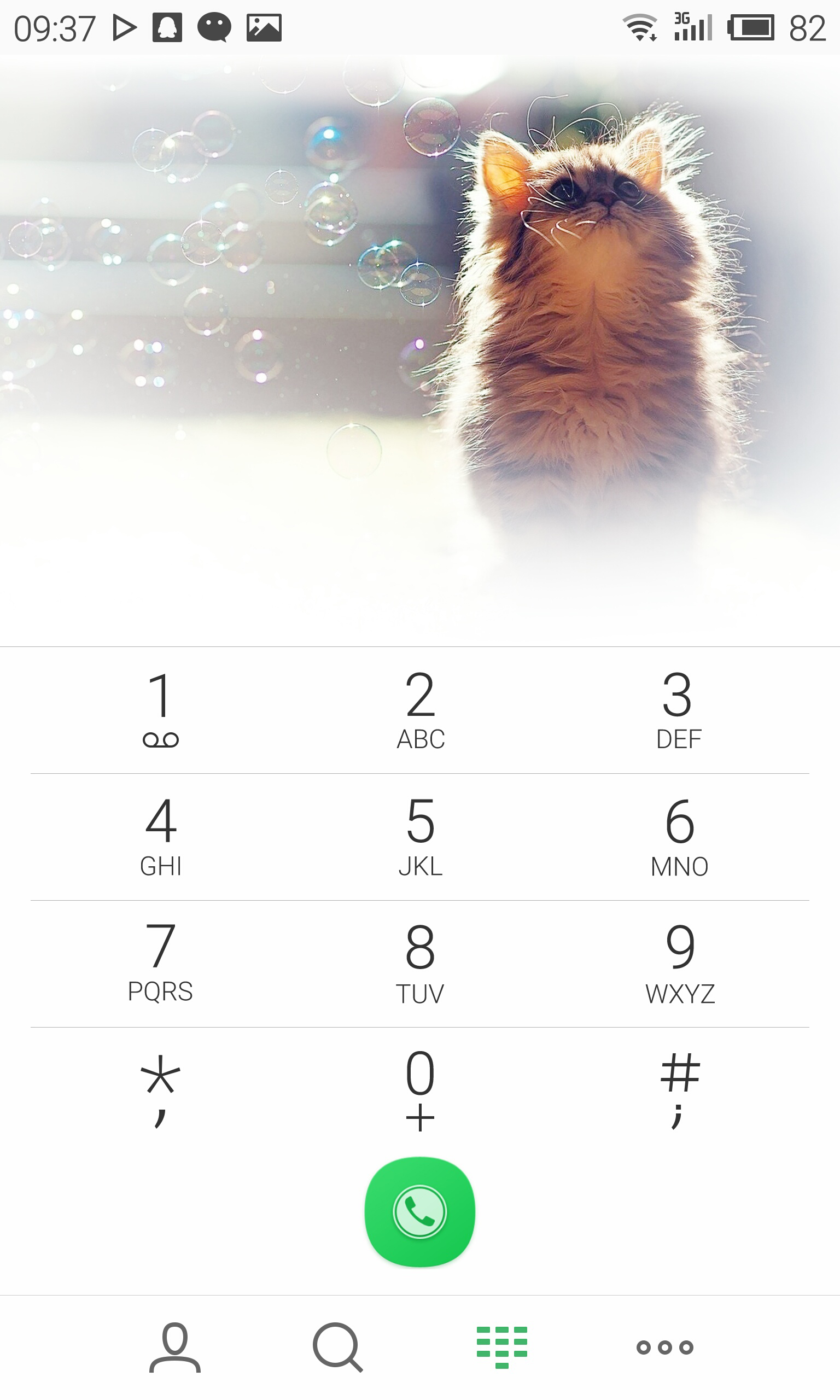Enter the hash key

coord(679,1090)
